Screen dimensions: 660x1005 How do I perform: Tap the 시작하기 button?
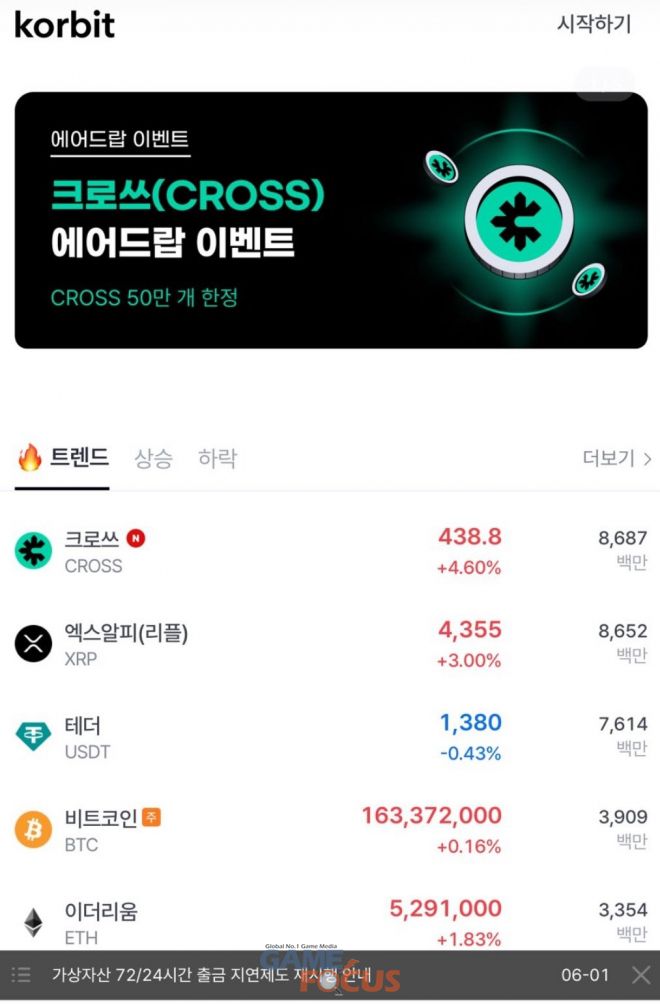pyautogui.click(x=594, y=24)
